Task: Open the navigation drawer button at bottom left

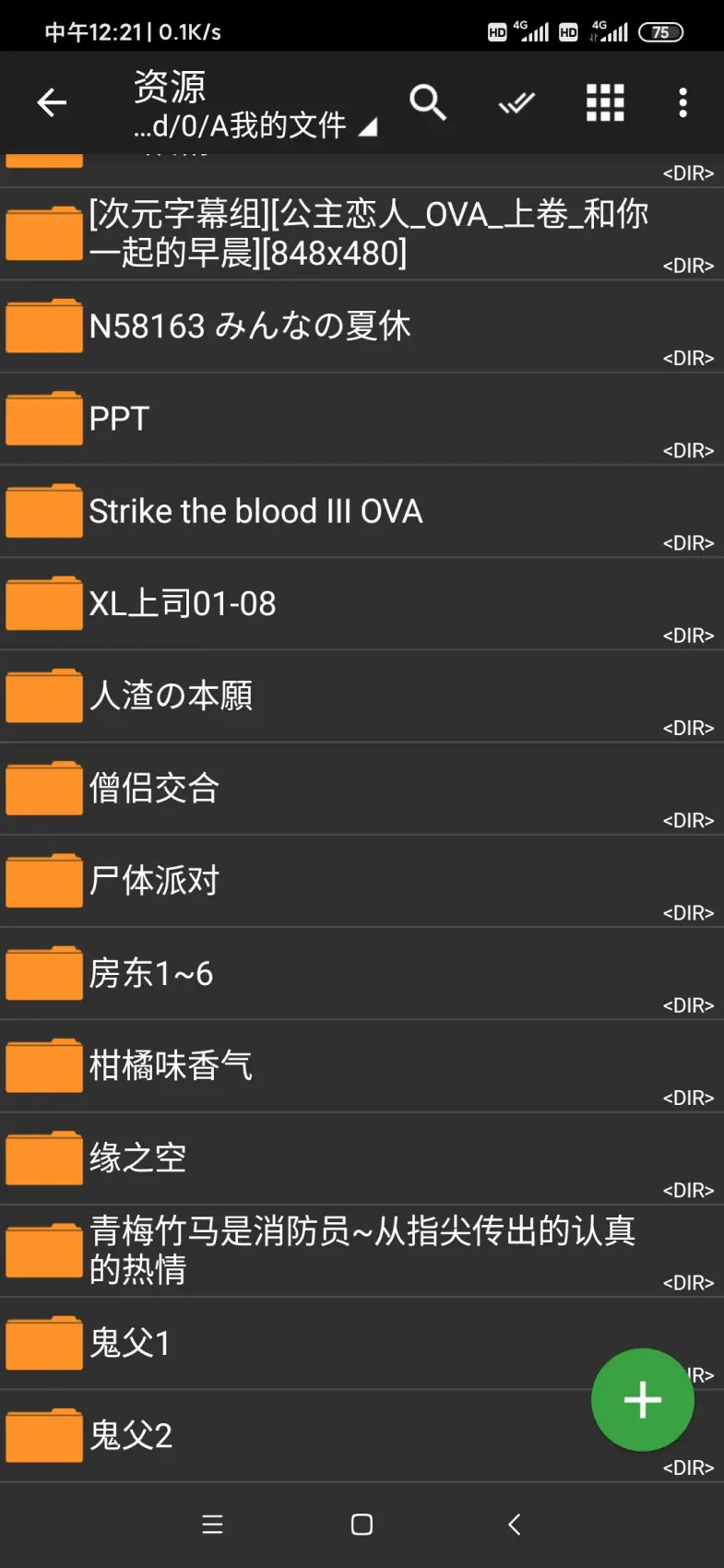Action: 212,1524
